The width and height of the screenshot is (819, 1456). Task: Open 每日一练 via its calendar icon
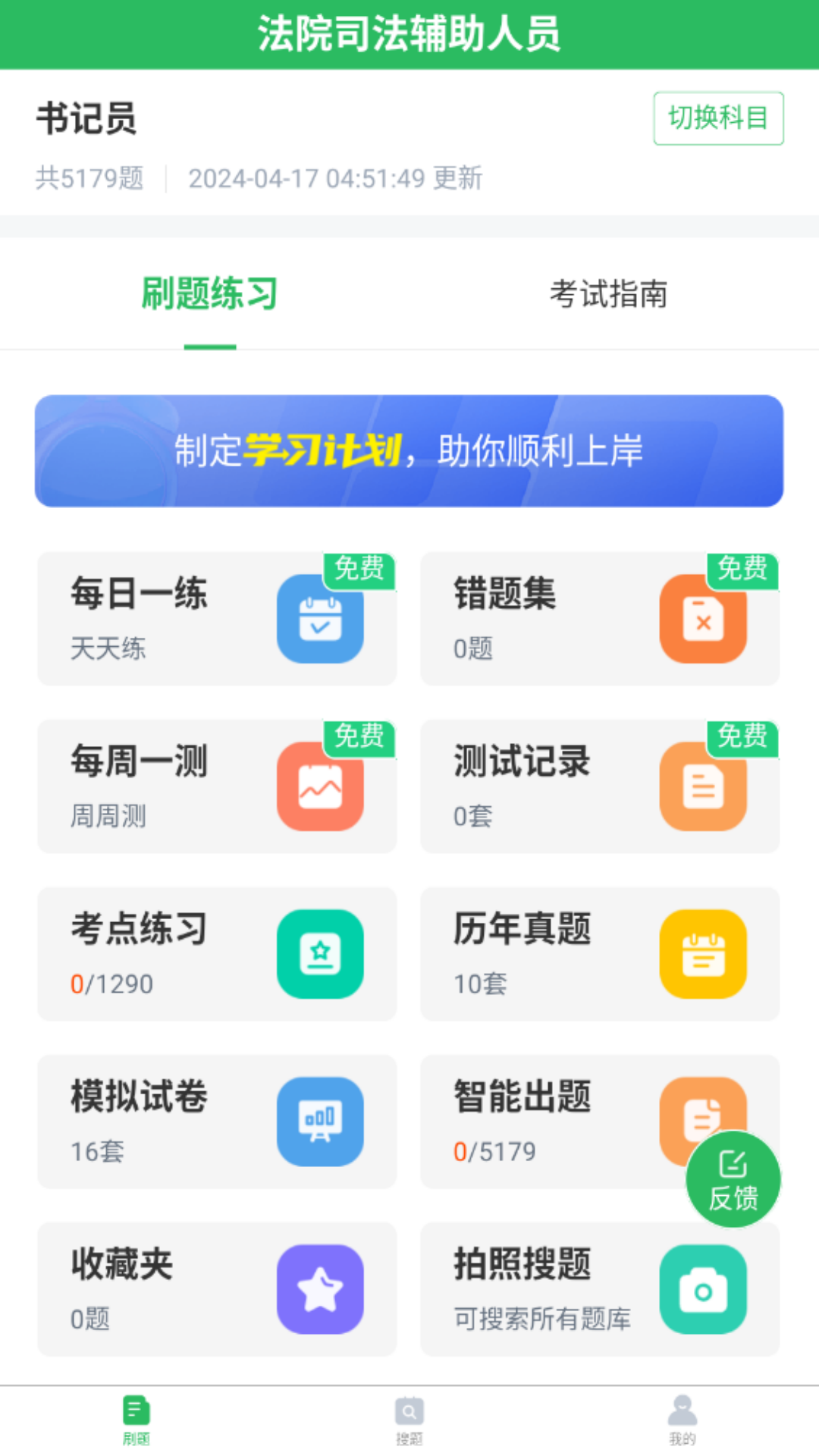320,618
